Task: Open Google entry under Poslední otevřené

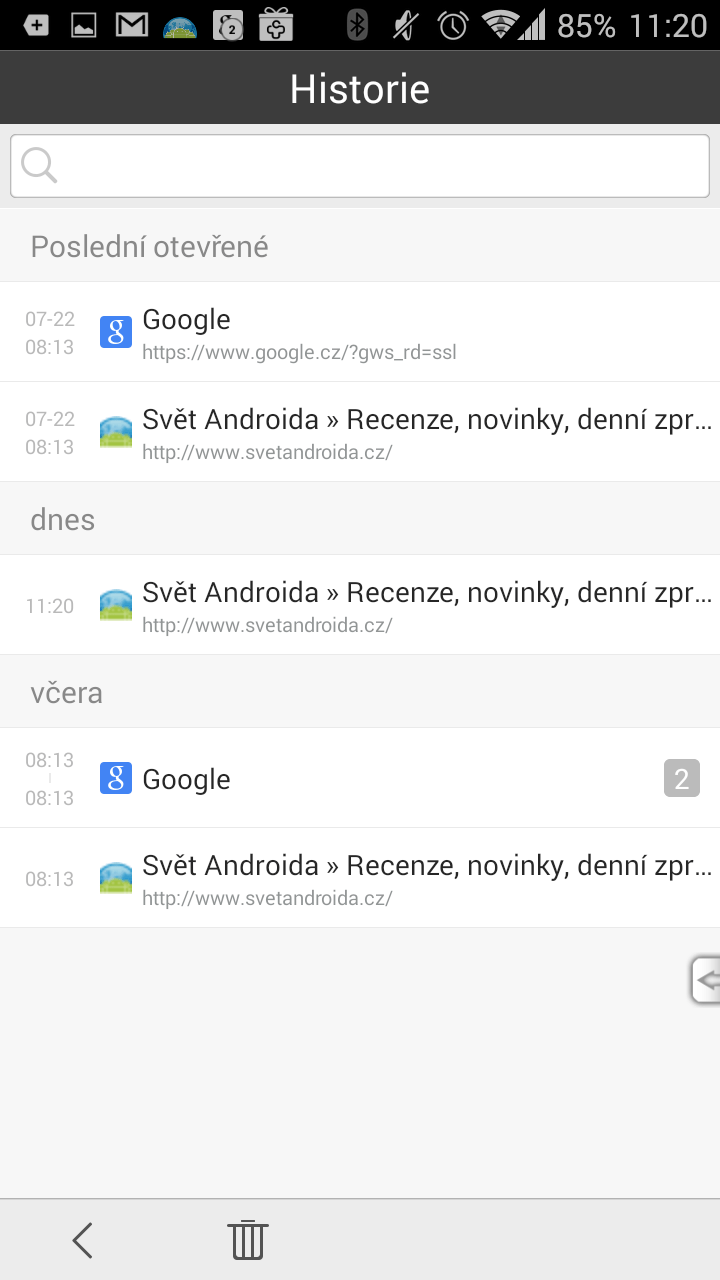Action: (360, 332)
